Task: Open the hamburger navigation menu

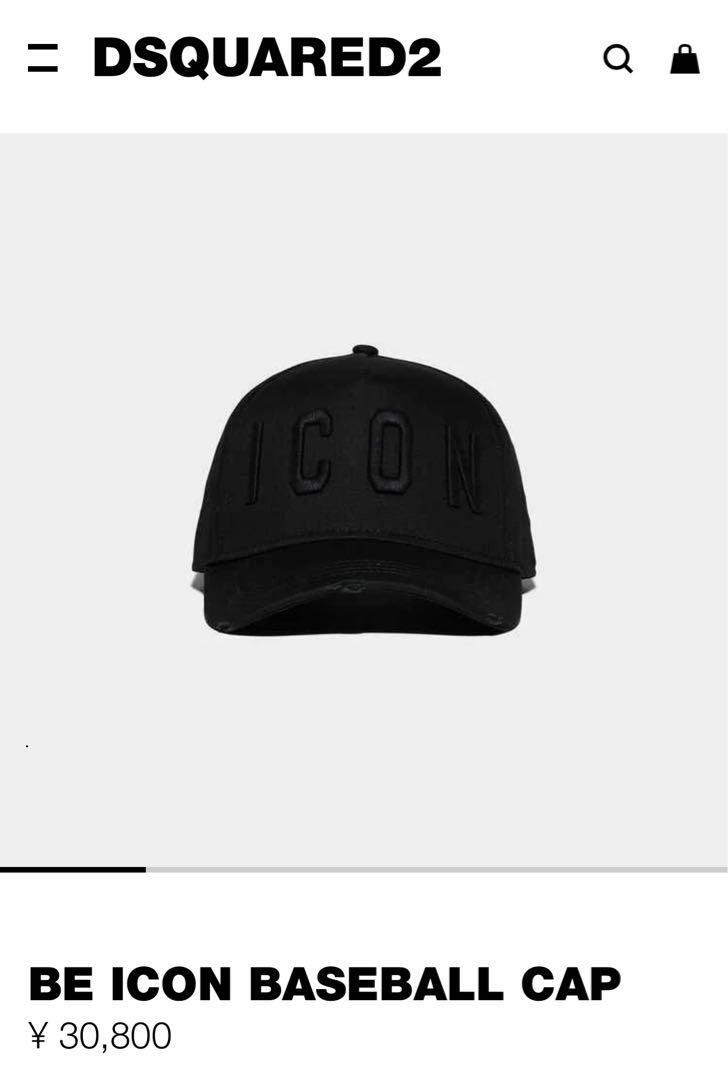Action: 43,59
